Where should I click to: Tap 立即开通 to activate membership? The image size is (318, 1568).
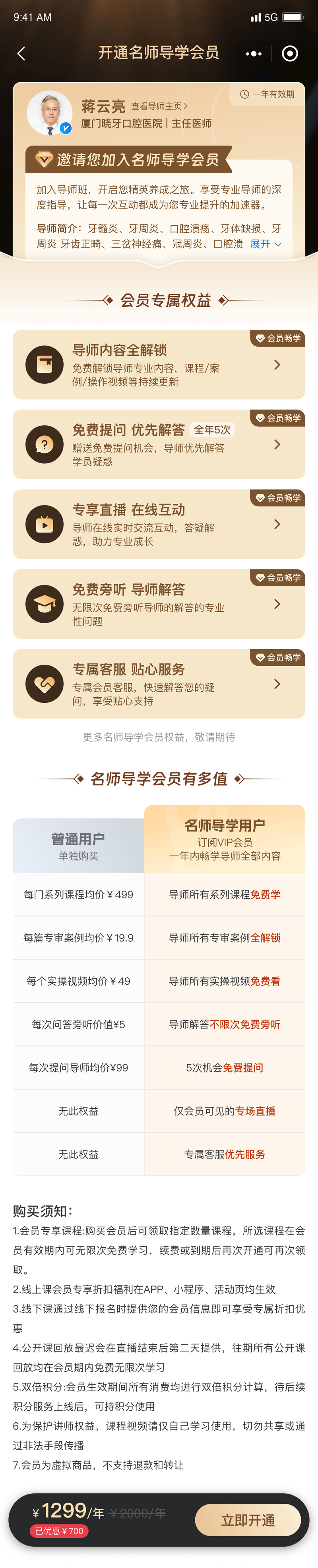248,1520
